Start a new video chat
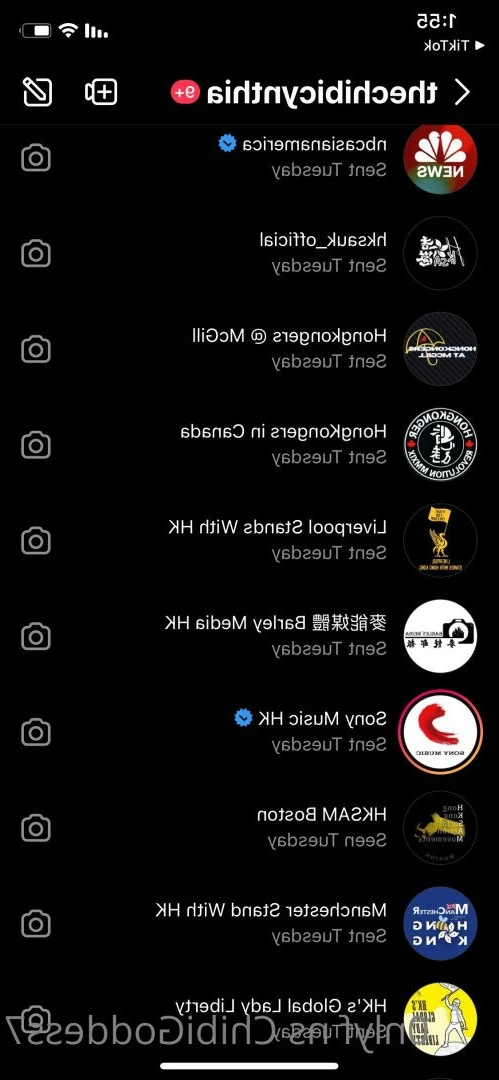The height and width of the screenshot is (1080, 499). tap(101, 92)
